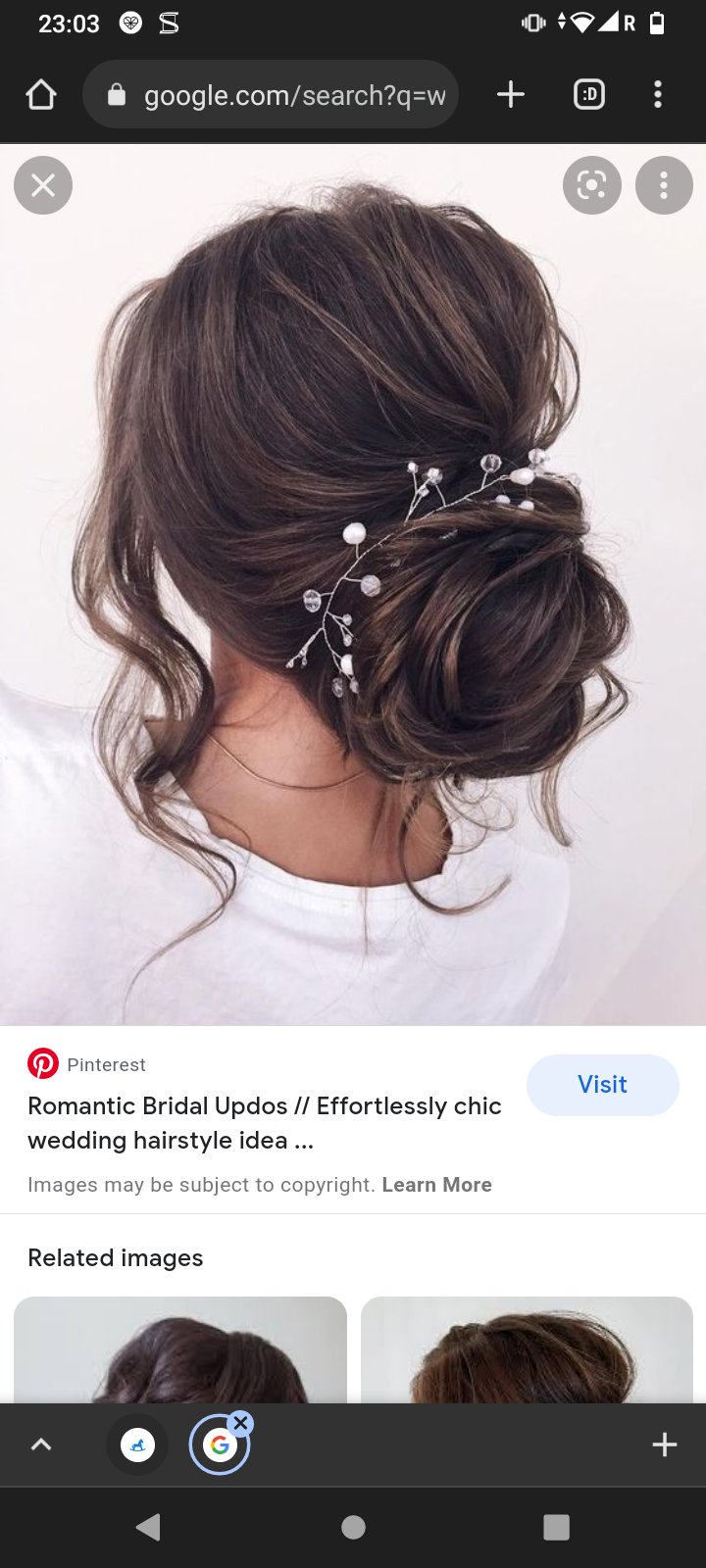Open a new tab from toolbar
This screenshot has width=706, height=1568.
pyautogui.click(x=511, y=95)
